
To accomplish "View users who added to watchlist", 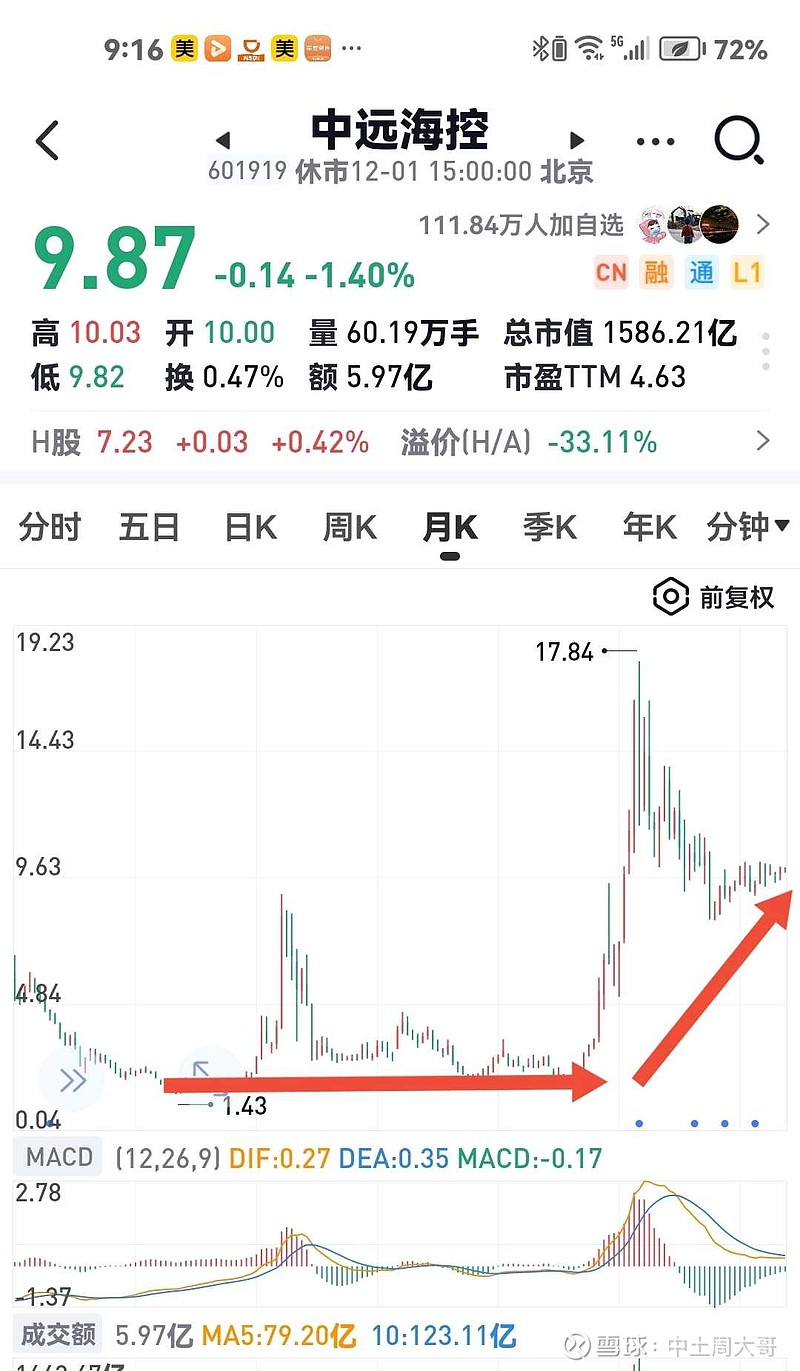I will [x=595, y=224].
